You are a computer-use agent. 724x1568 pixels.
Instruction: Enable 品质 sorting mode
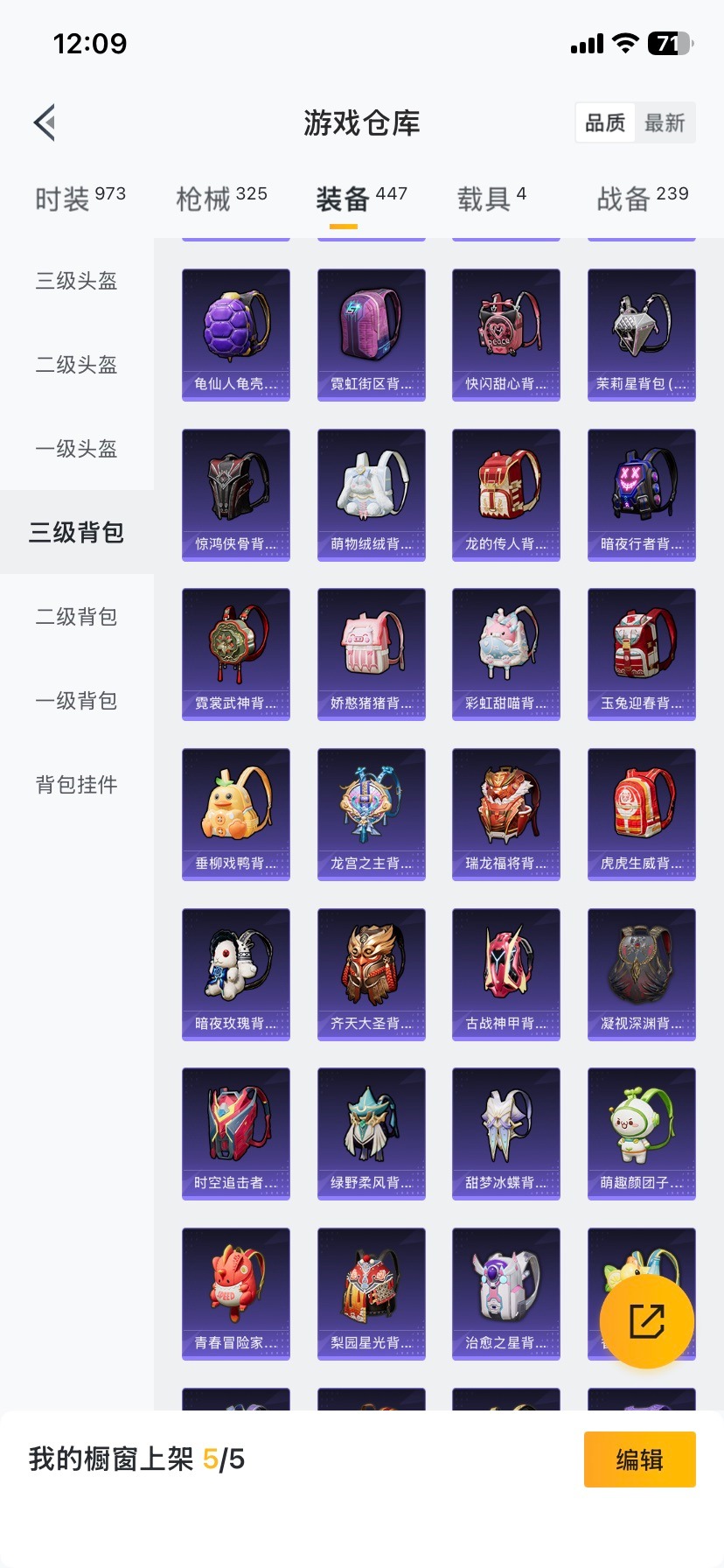pyautogui.click(x=605, y=122)
